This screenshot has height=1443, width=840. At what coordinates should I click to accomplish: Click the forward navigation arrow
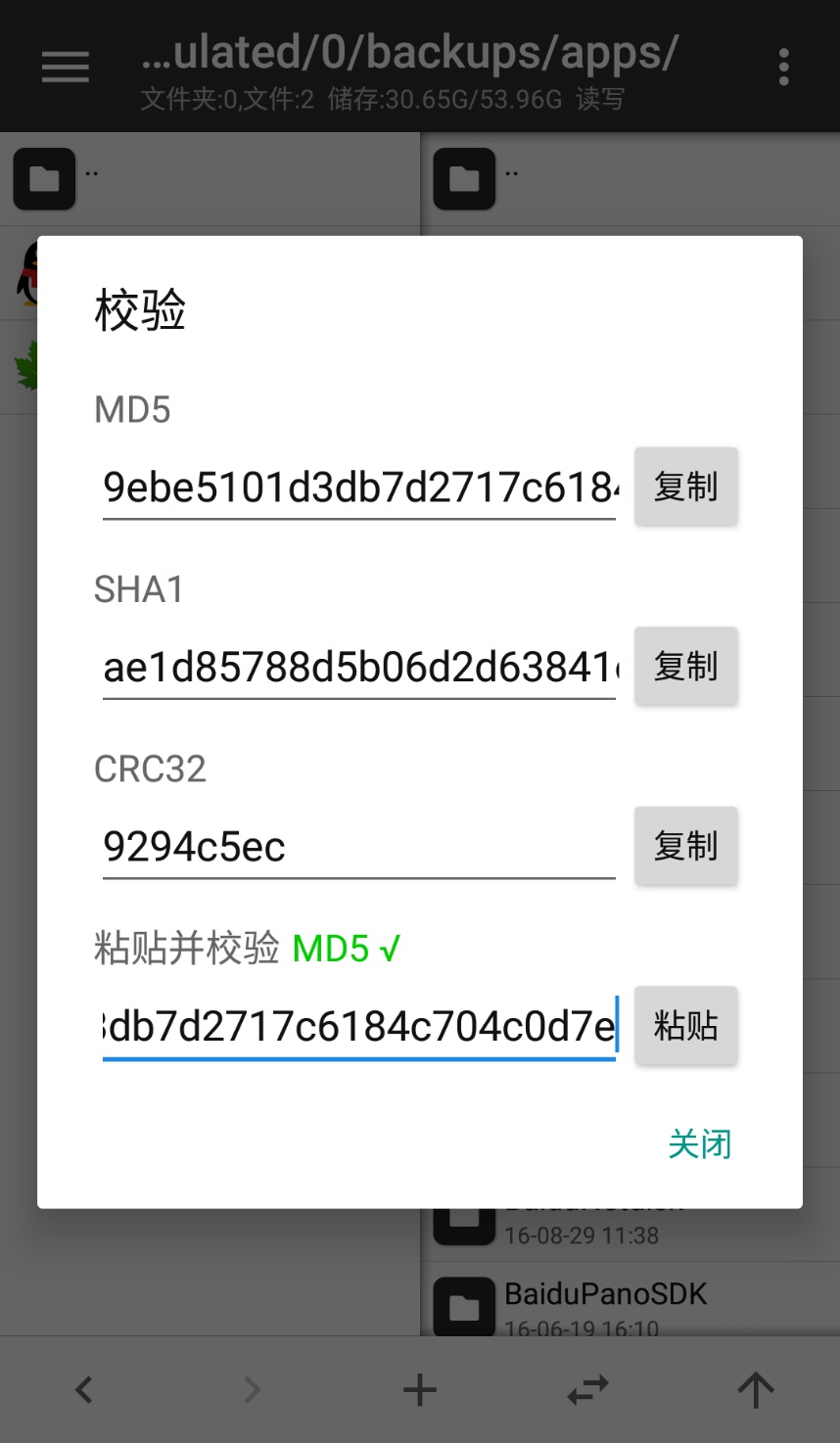point(252,1388)
